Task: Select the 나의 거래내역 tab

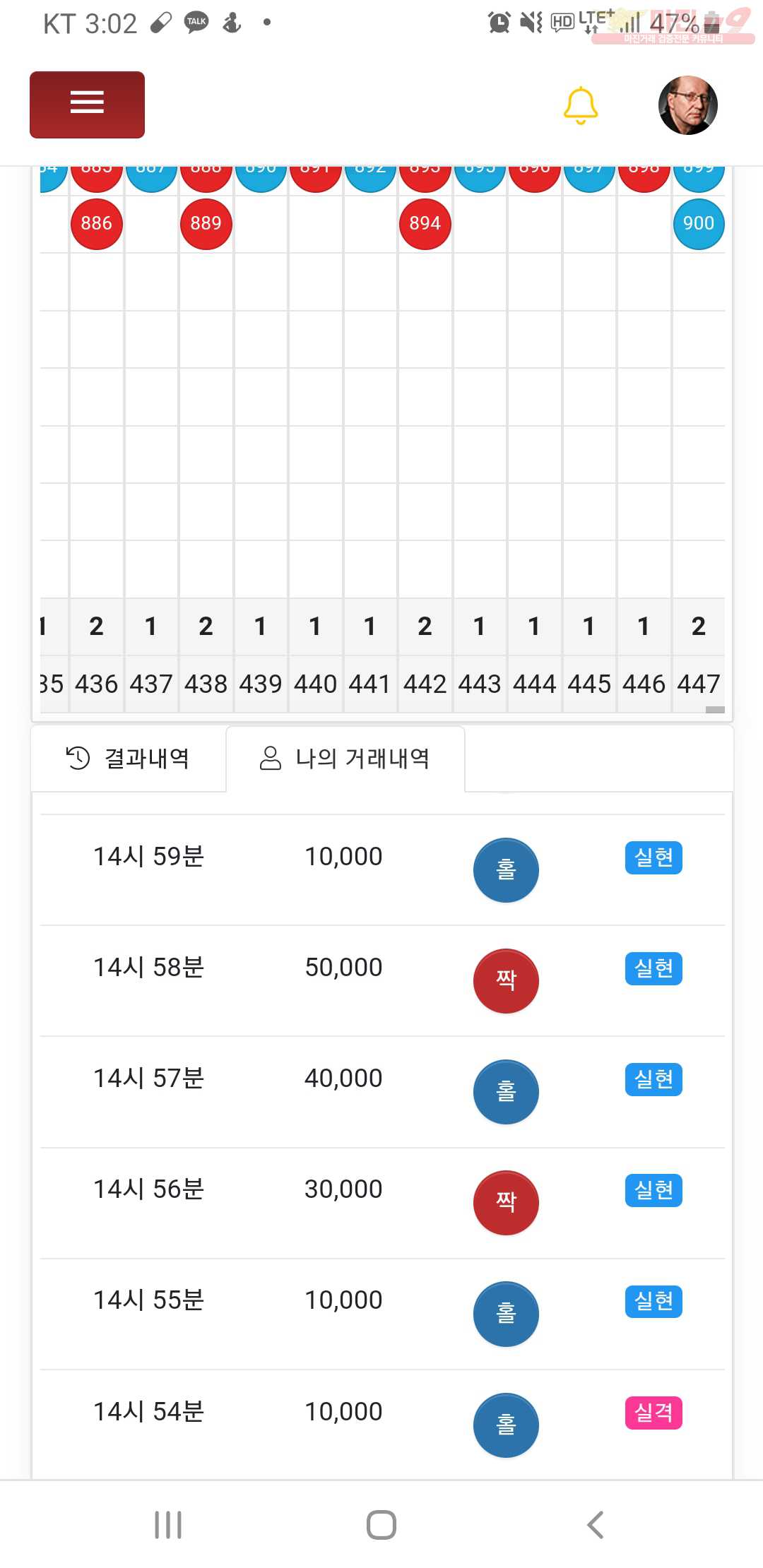Action: (345, 759)
